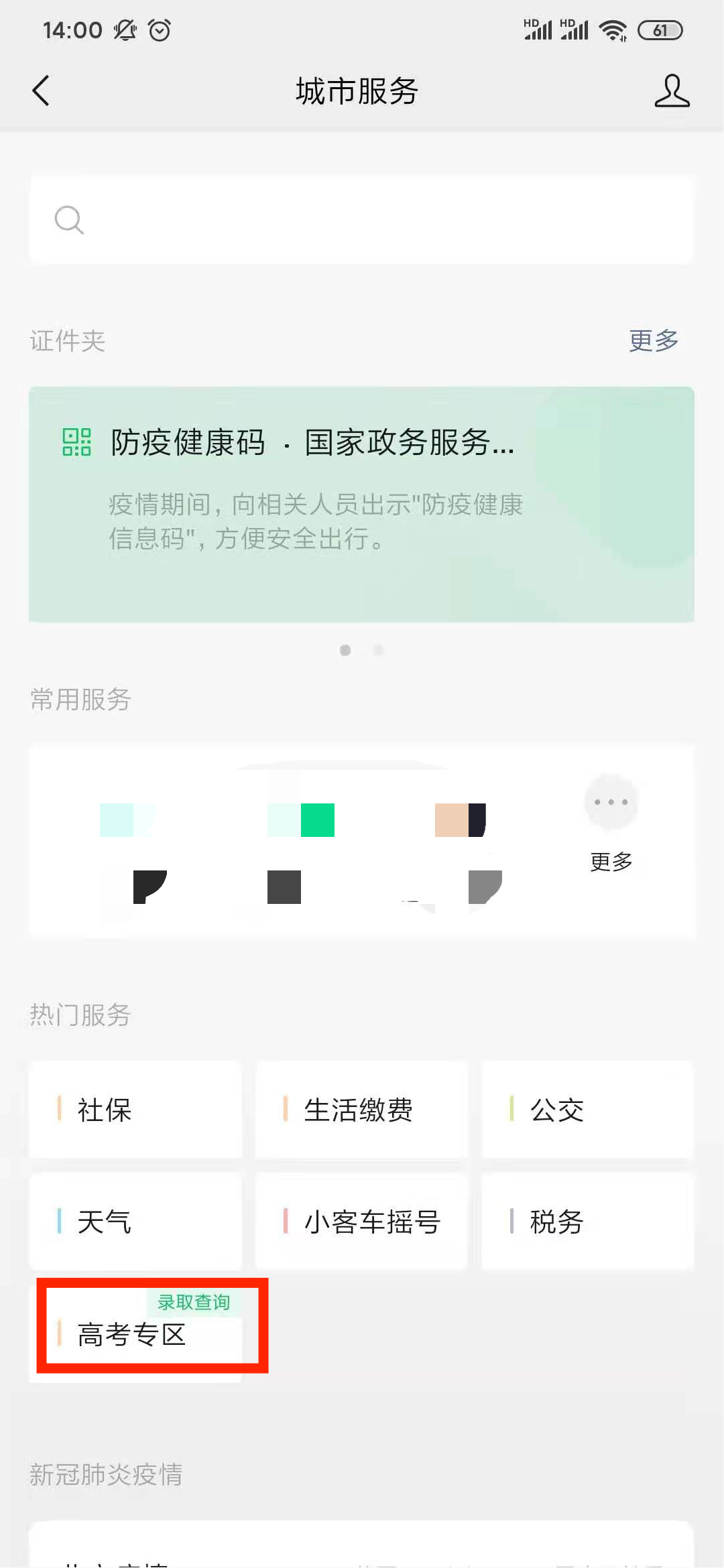Go back from 城市服务 page
The height and width of the screenshot is (1568, 724).
(42, 91)
